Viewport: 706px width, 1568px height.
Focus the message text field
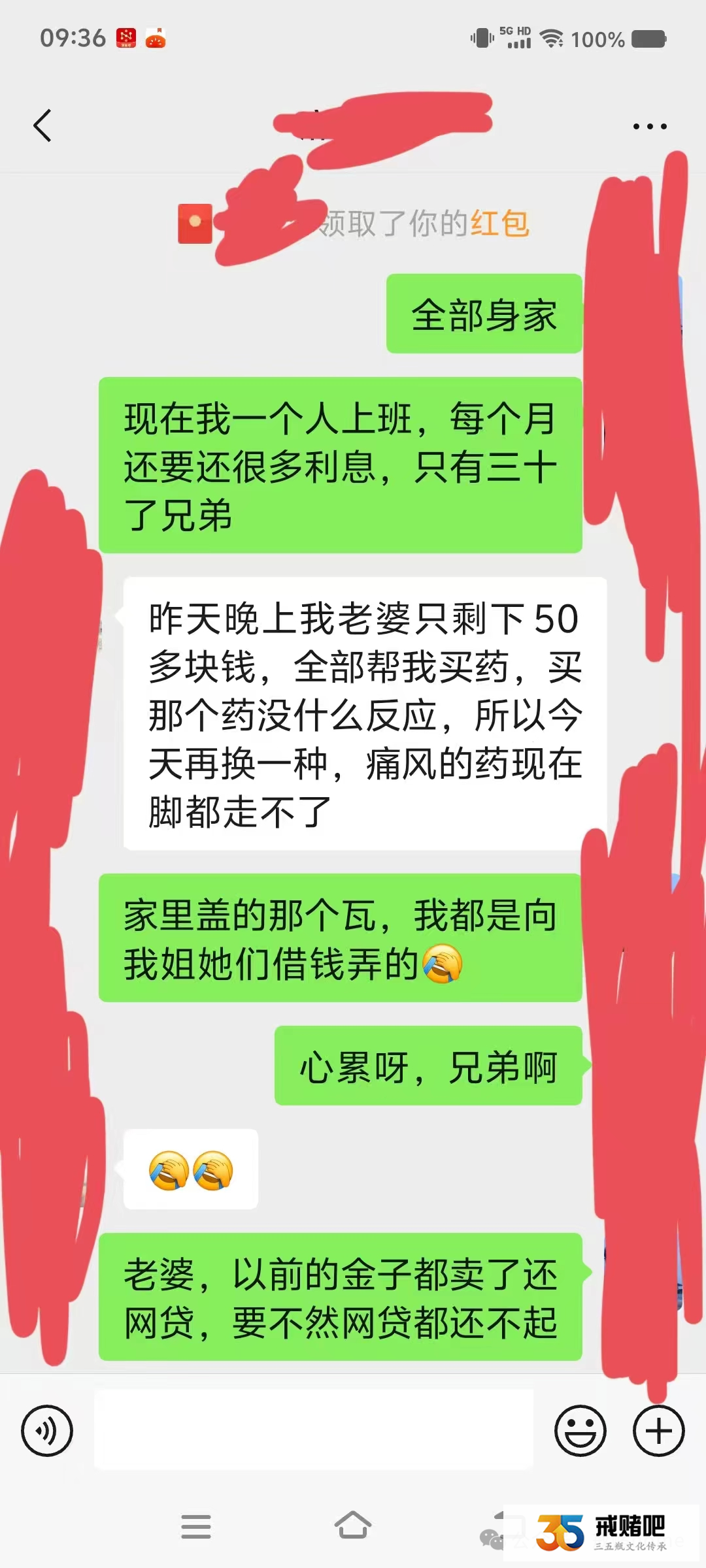coord(314,1429)
